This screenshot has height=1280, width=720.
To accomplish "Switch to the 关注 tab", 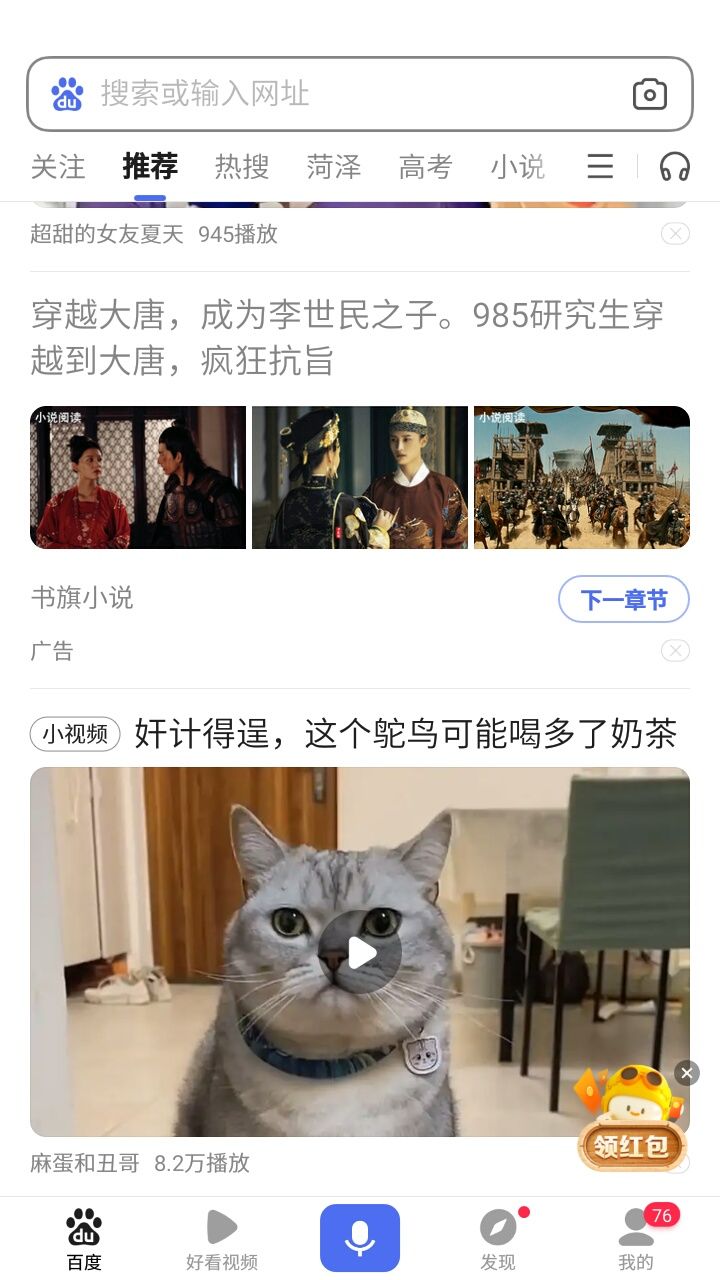I will (58, 167).
